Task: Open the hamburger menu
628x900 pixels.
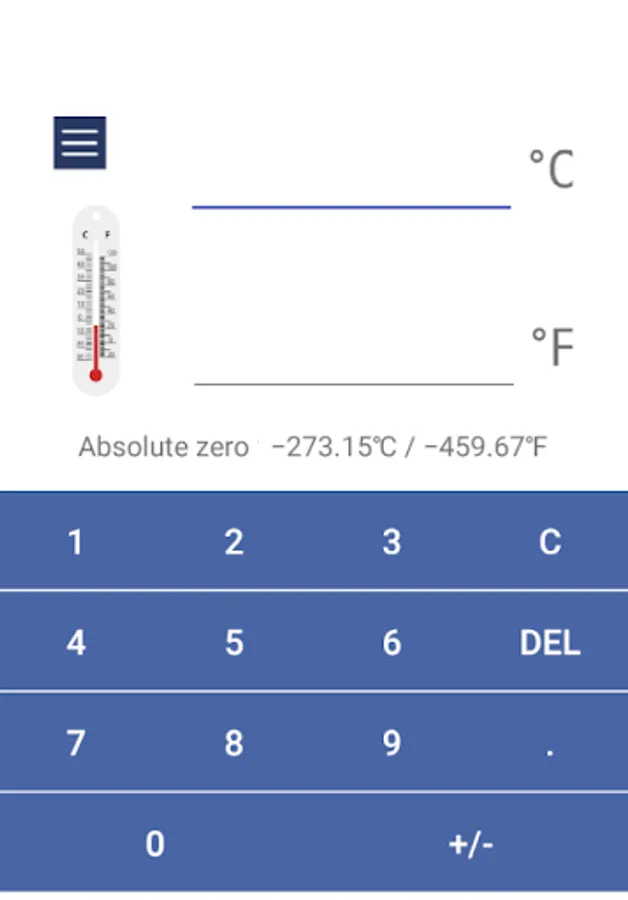Action: point(80,143)
